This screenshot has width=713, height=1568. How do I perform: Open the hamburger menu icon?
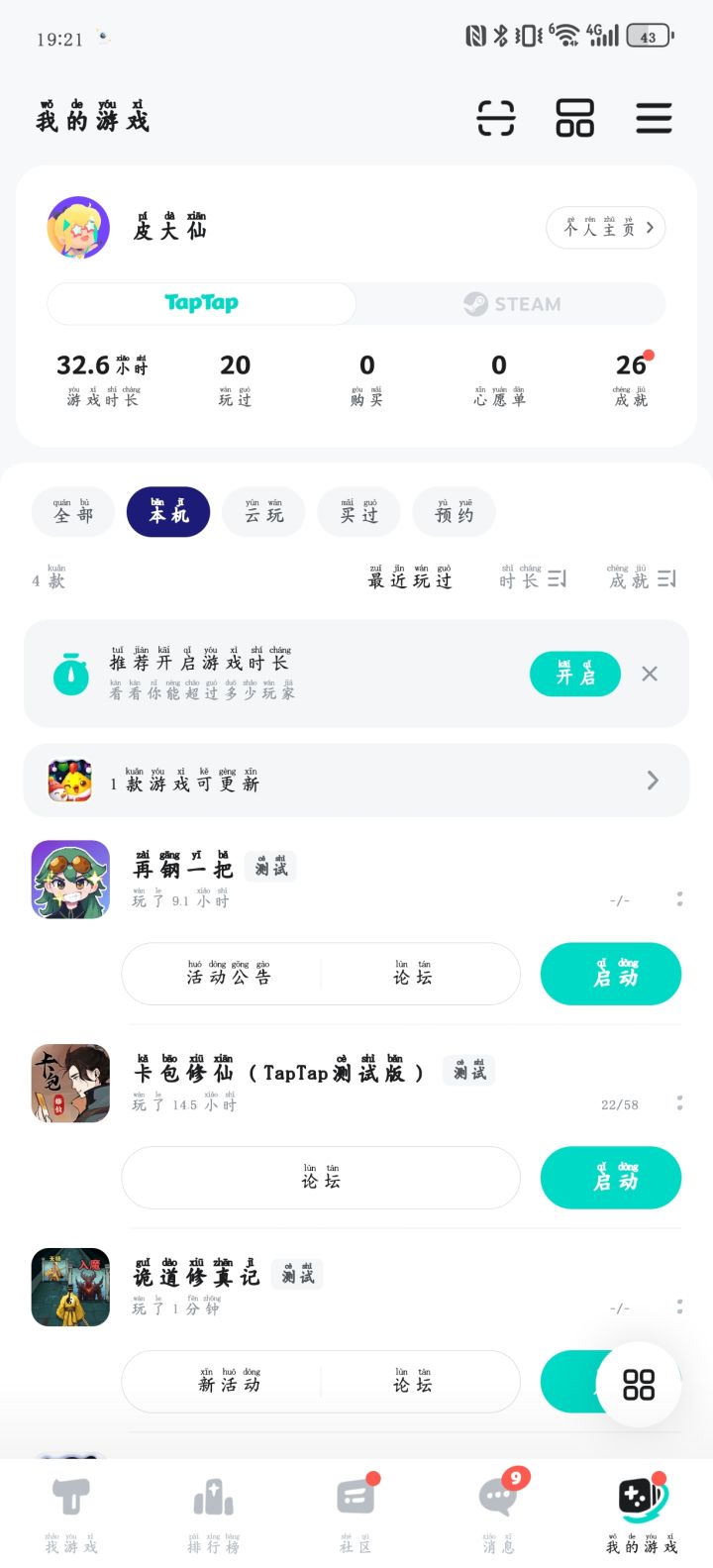click(654, 118)
